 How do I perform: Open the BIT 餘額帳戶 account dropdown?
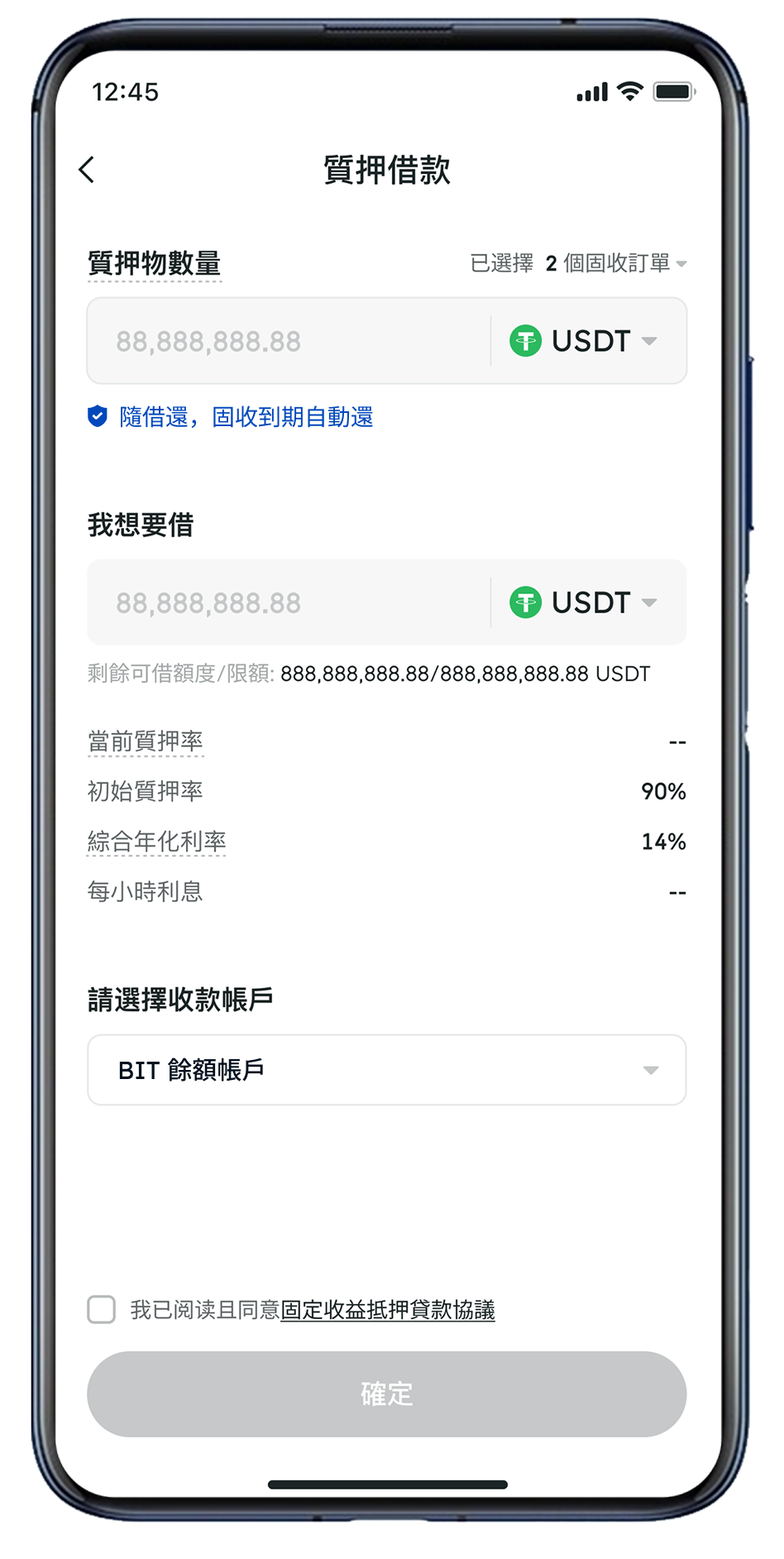(x=387, y=1070)
